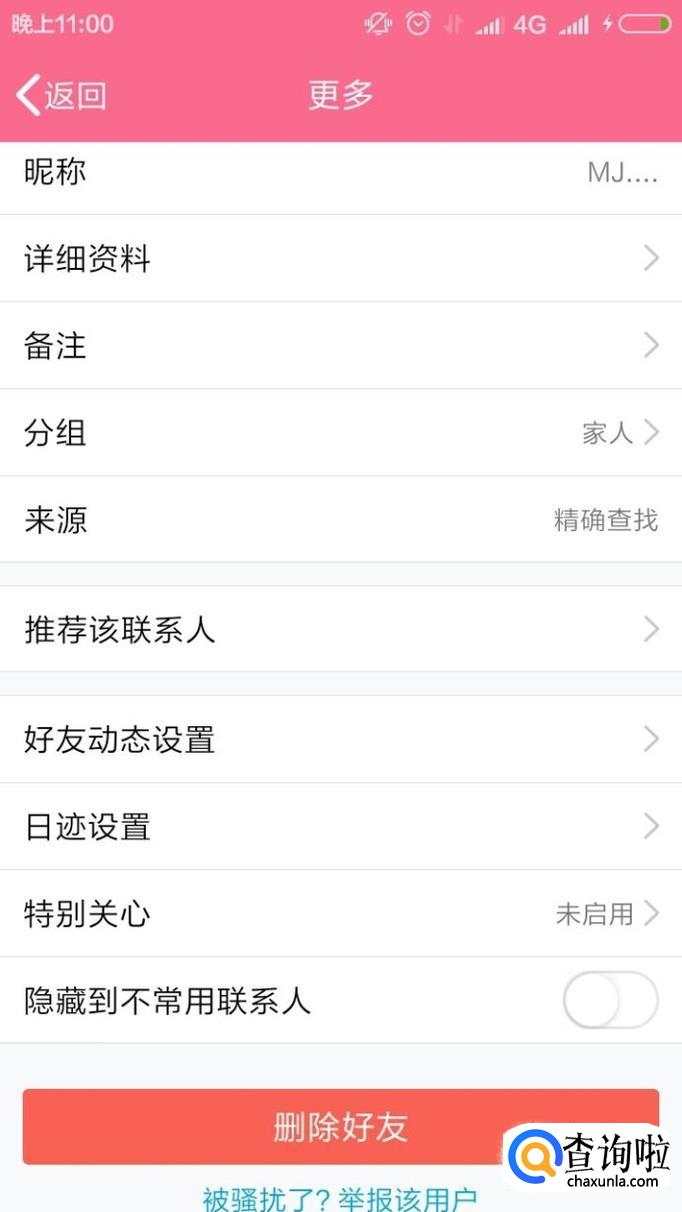682x1212 pixels.
Task: Open the 详细资料 row
Action: pyautogui.click(x=340, y=259)
